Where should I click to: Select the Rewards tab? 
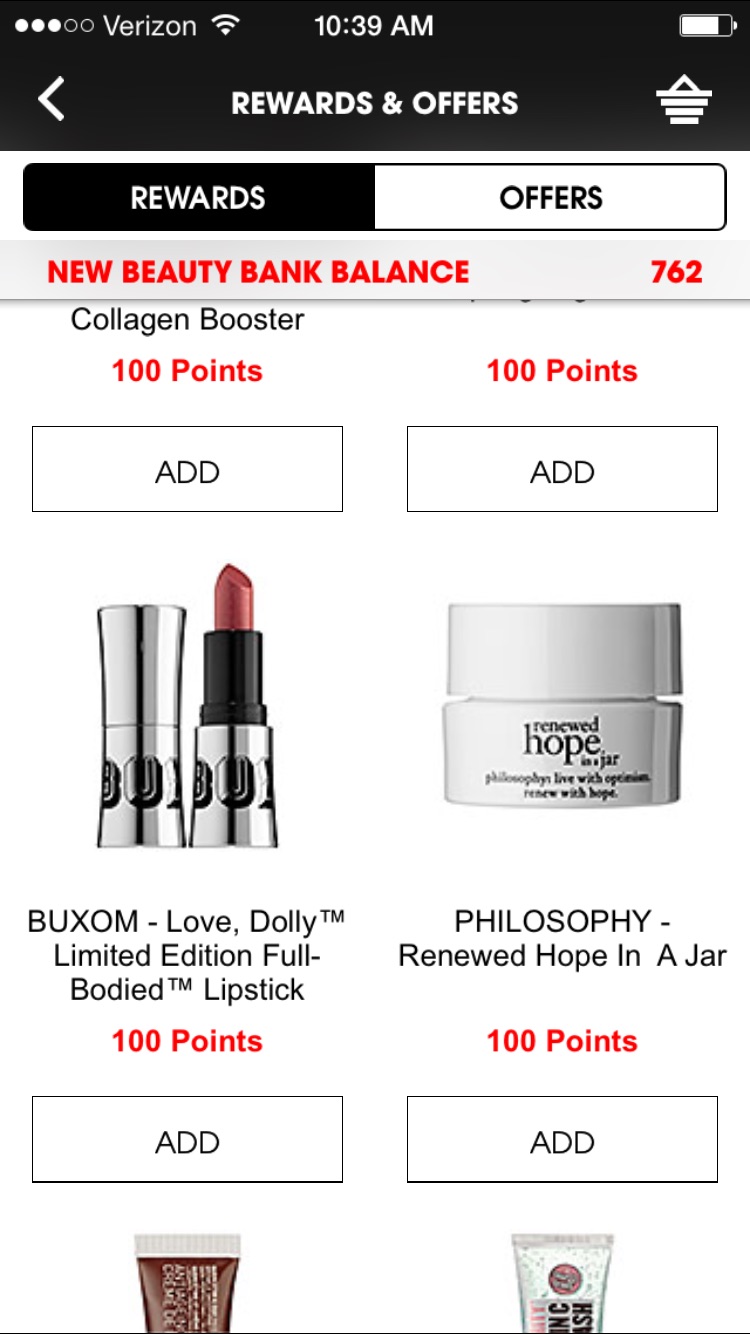point(198,198)
